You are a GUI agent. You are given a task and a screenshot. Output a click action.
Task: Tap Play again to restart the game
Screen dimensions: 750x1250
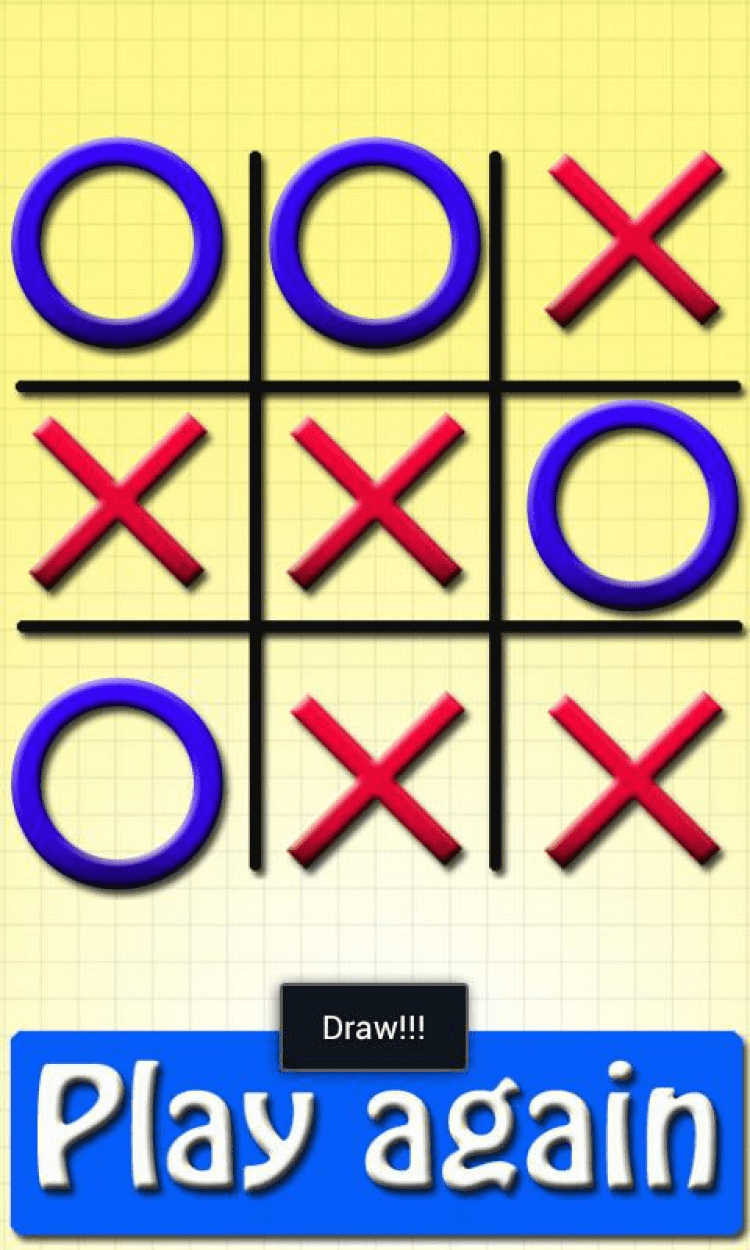click(375, 1140)
